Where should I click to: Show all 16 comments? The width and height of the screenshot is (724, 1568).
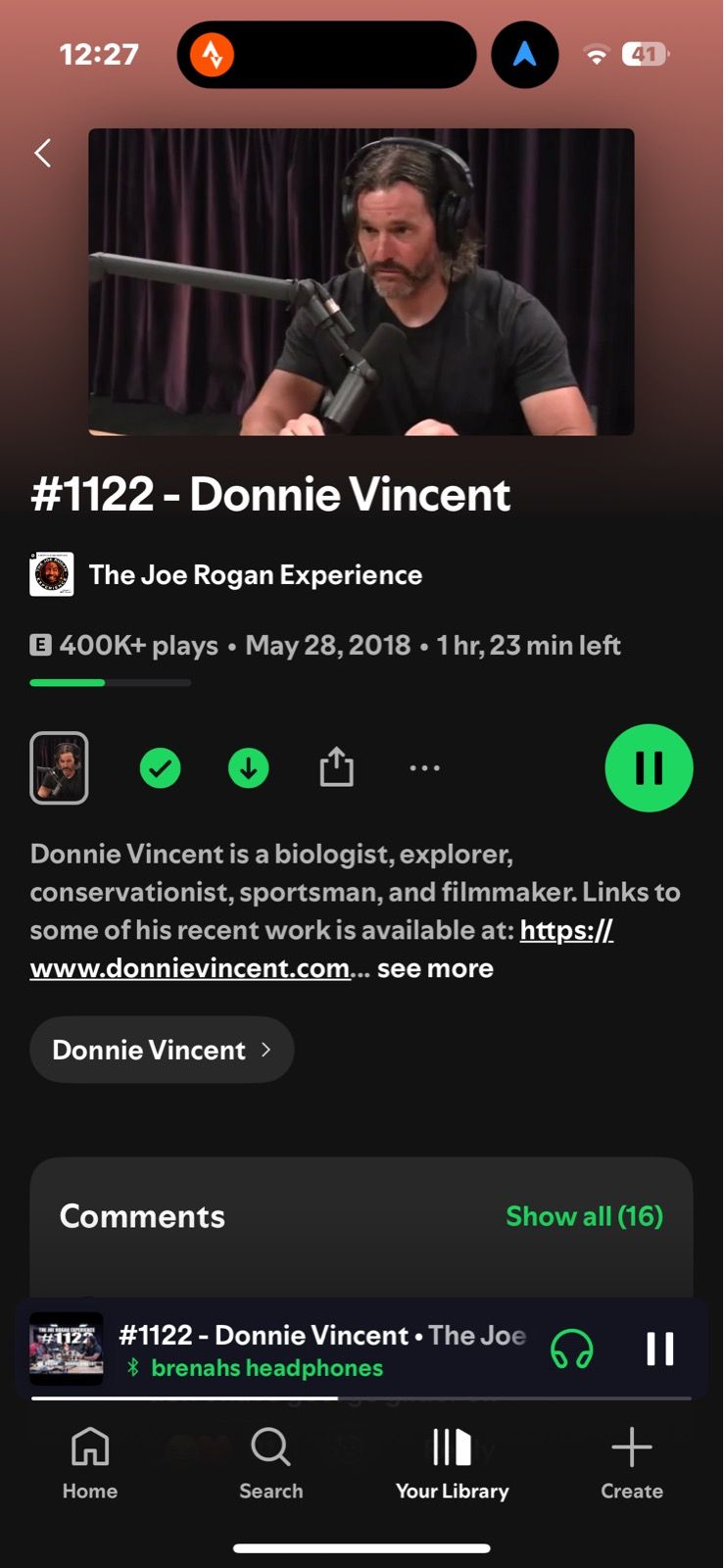(584, 1216)
